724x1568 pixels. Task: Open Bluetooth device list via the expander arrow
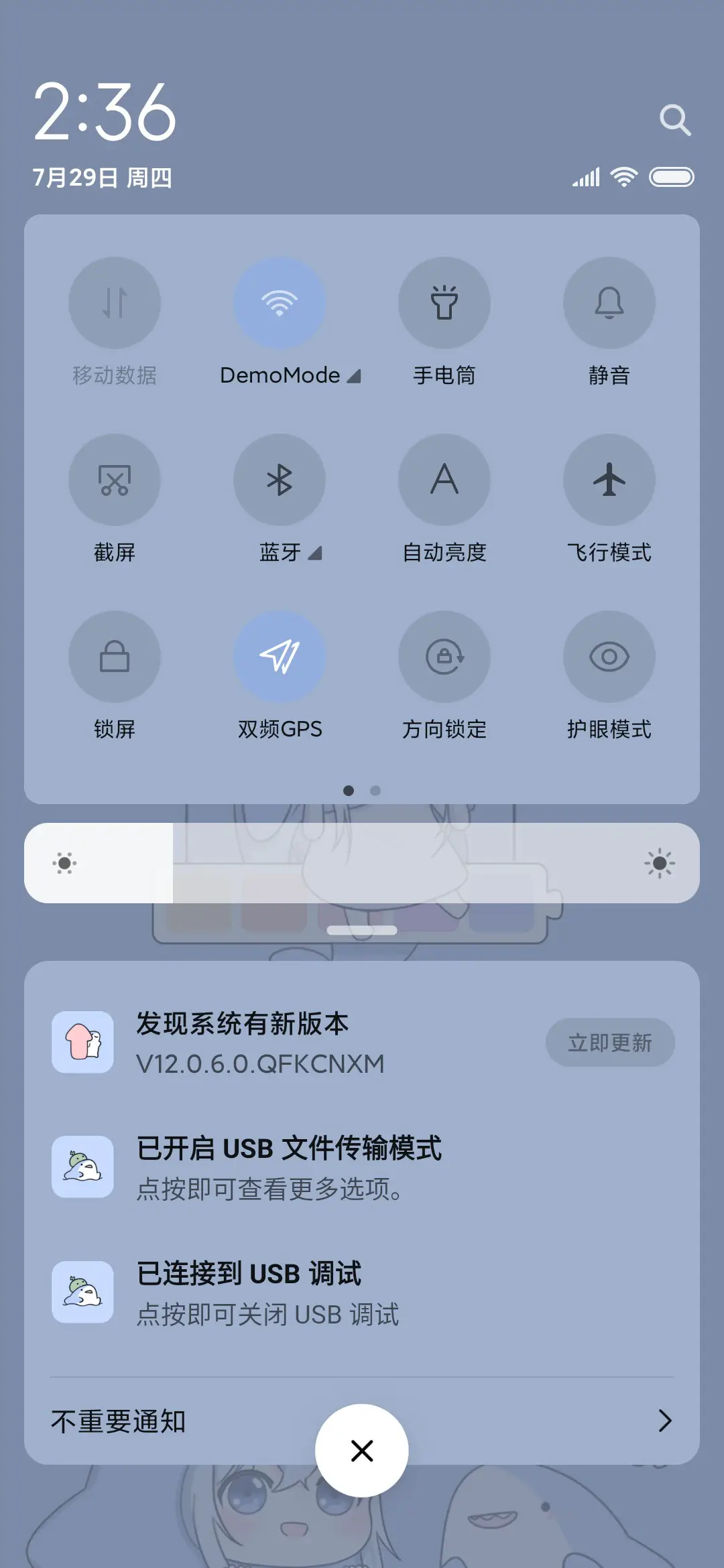[x=315, y=553]
